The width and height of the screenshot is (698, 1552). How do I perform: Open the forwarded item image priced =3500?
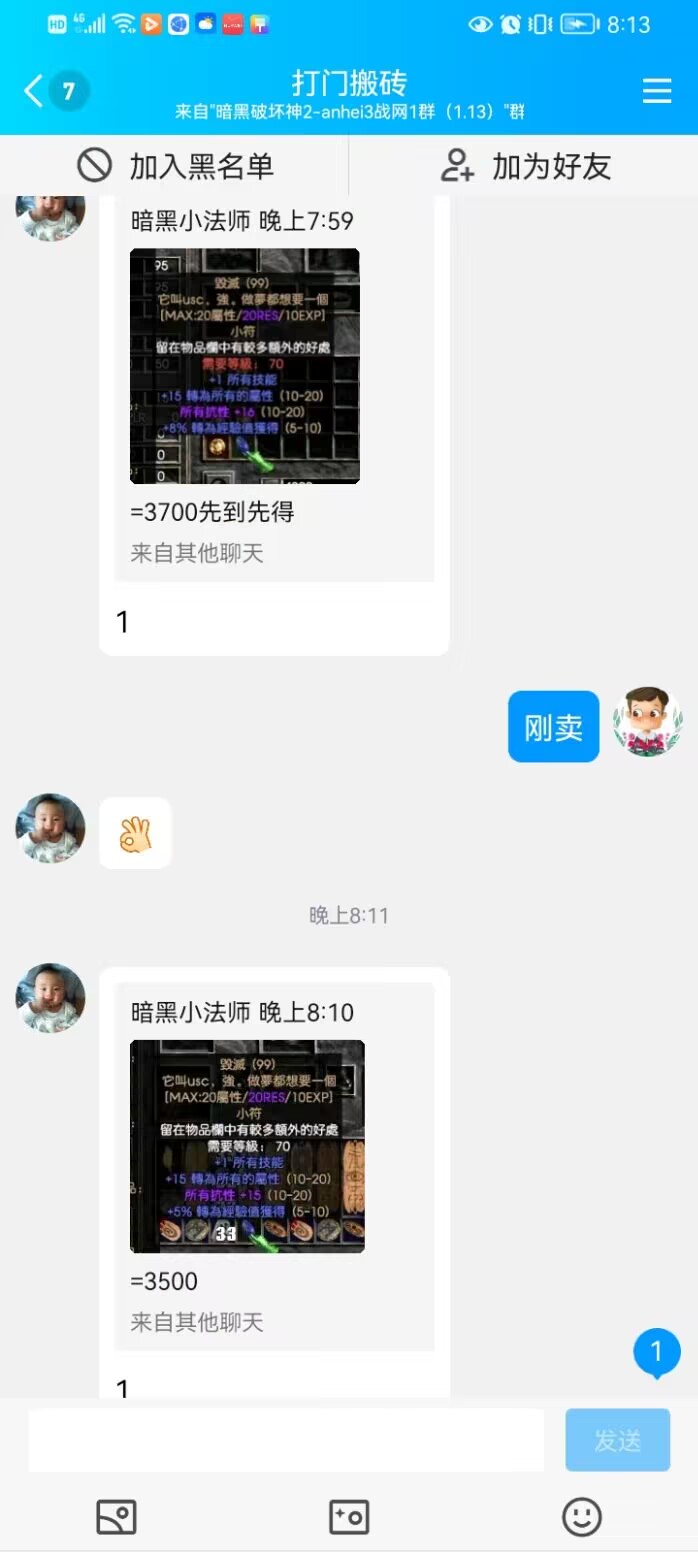(247, 1146)
